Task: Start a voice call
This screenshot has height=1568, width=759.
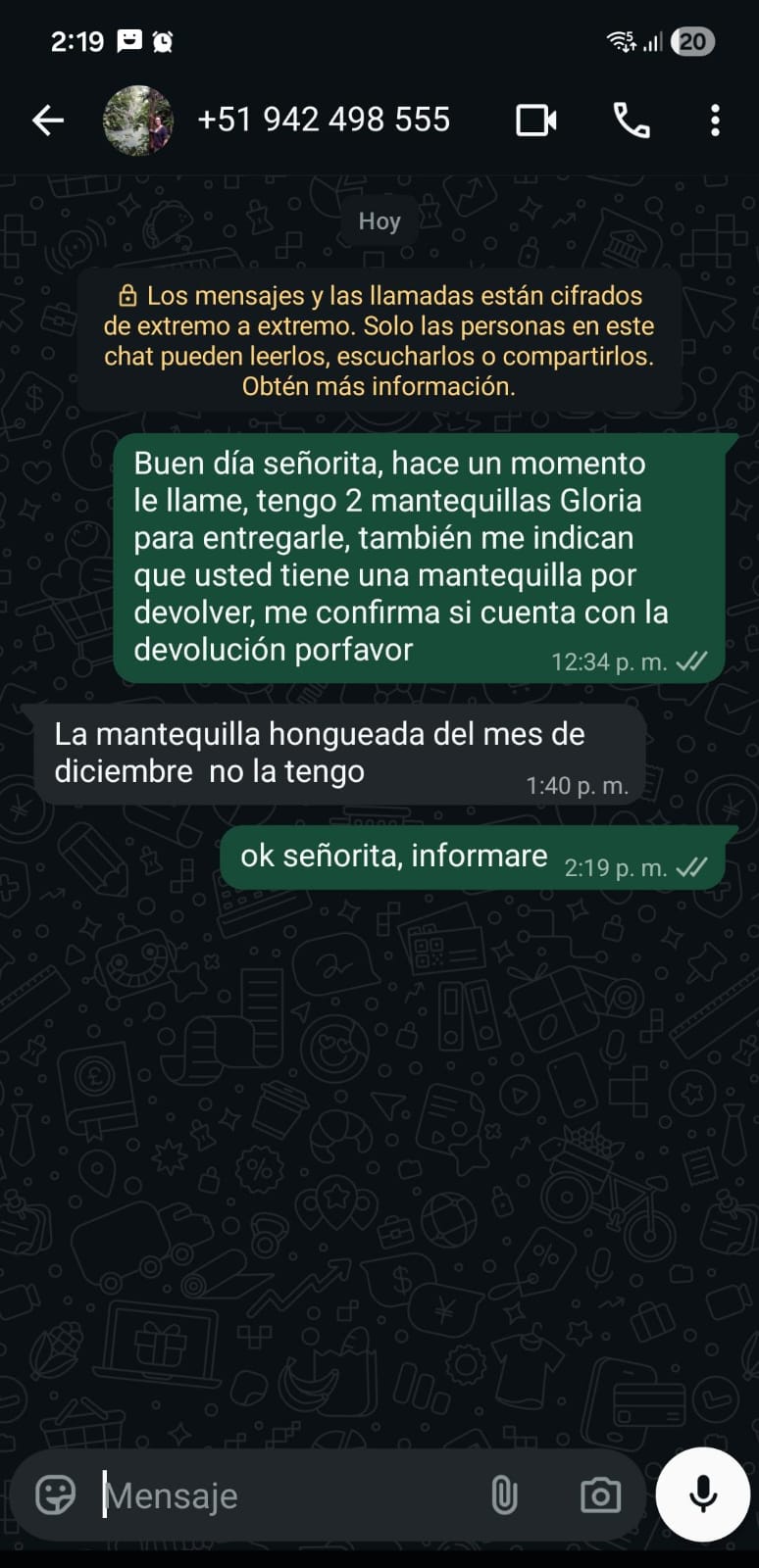Action: coord(631,121)
